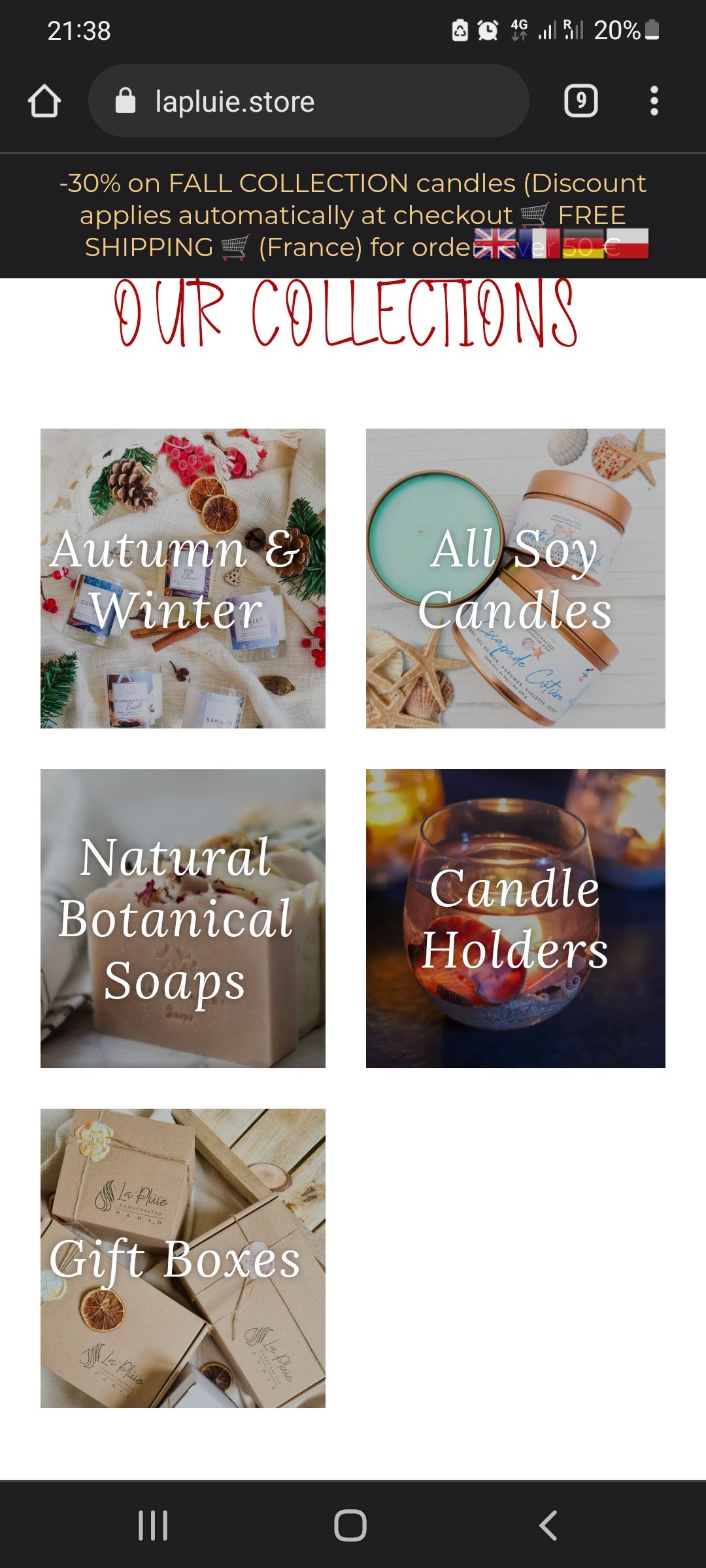Browse Natural Botanical Soaps

pyautogui.click(x=183, y=918)
